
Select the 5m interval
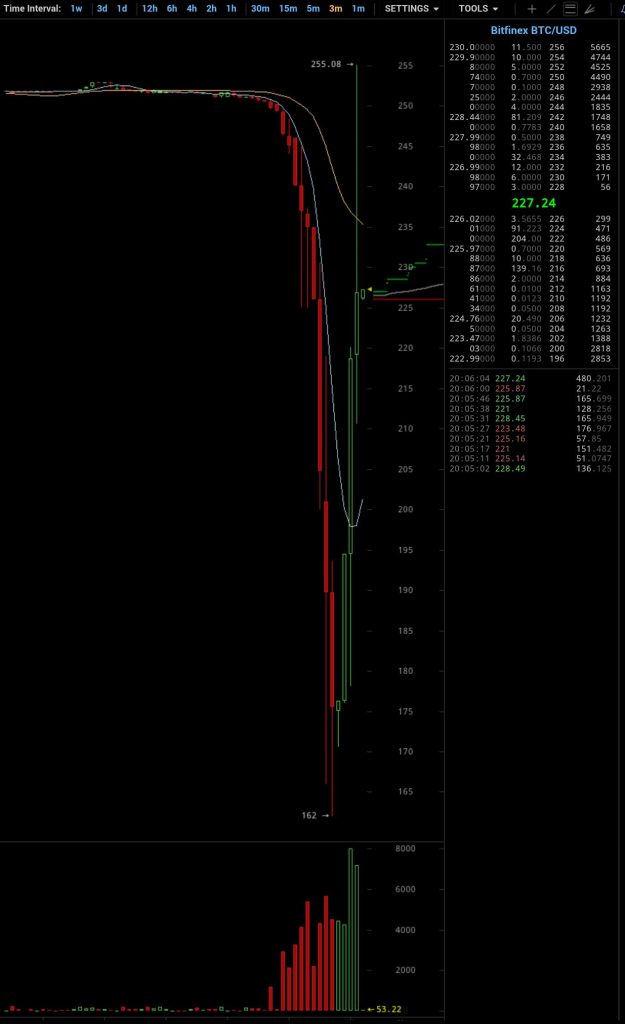click(313, 8)
